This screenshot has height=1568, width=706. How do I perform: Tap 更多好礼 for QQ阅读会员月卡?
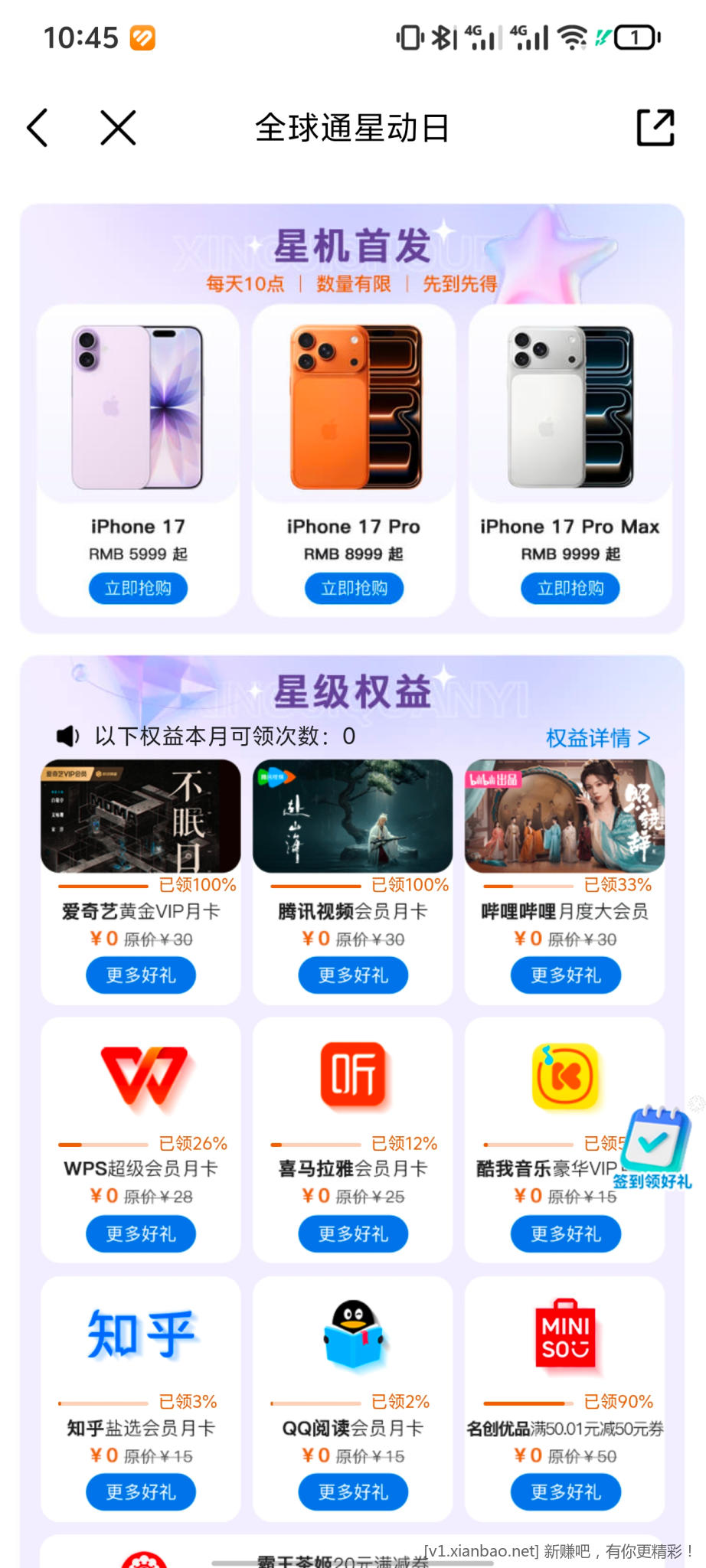353,1491
